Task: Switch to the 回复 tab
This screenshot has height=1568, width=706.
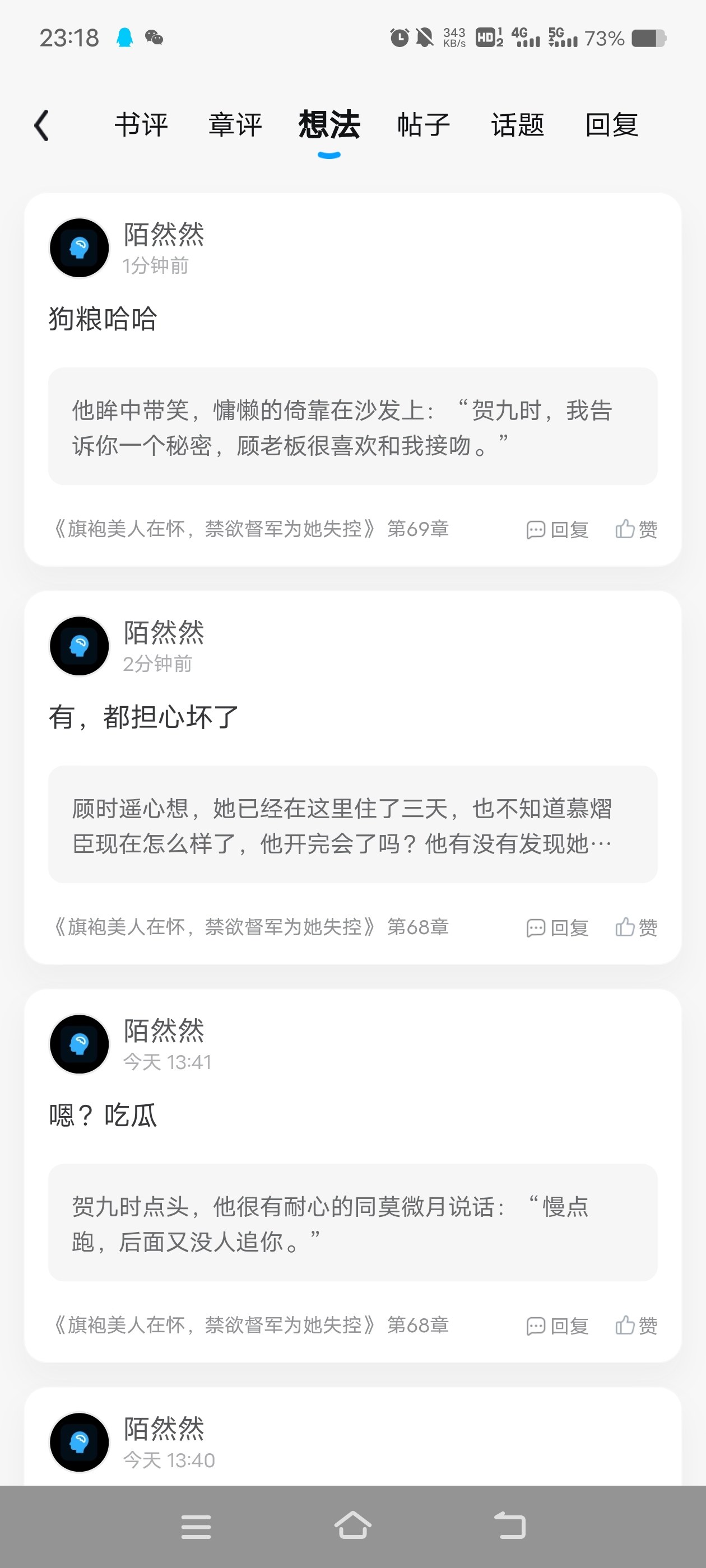Action: click(x=611, y=125)
